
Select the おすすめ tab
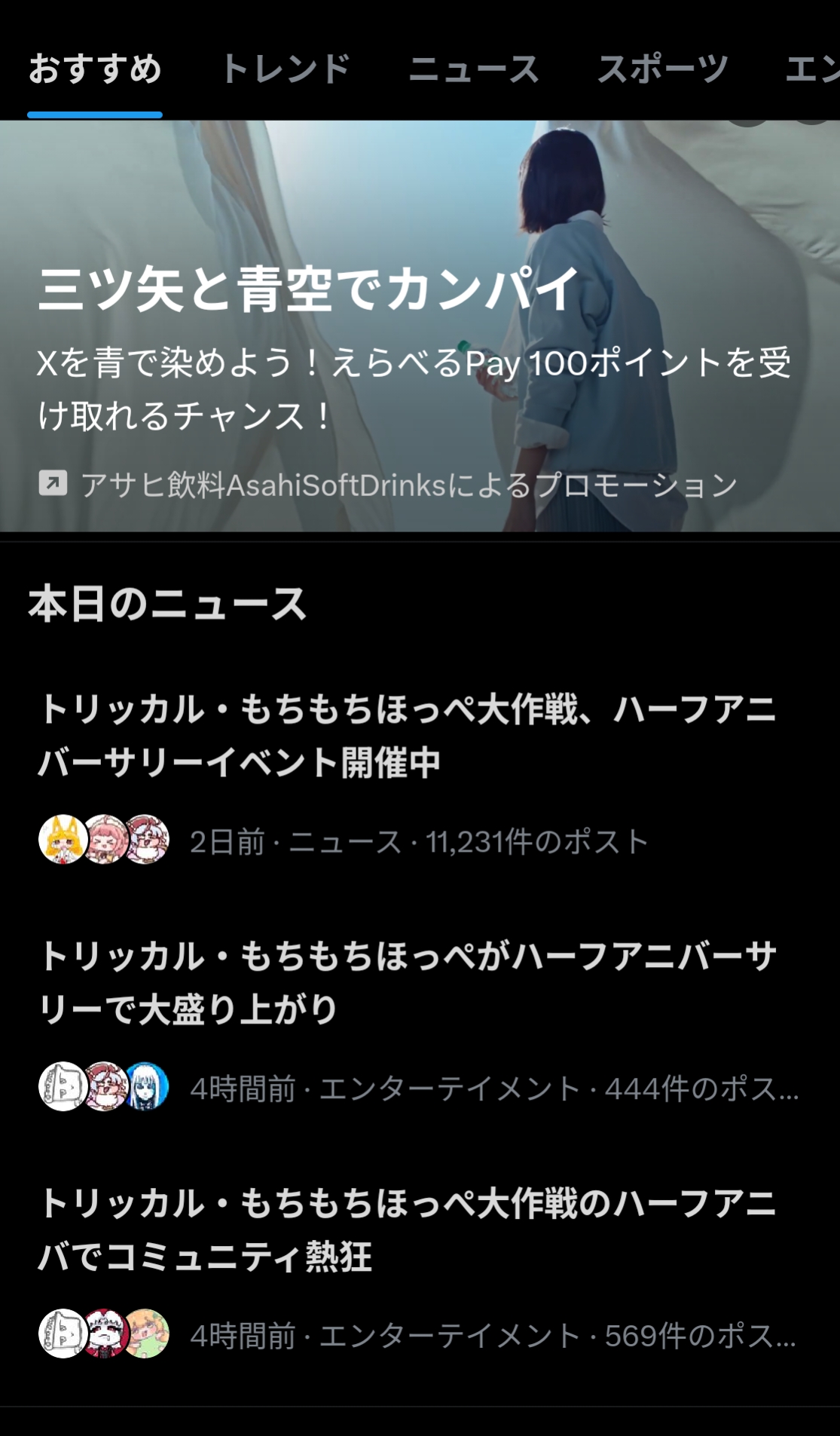point(95,69)
